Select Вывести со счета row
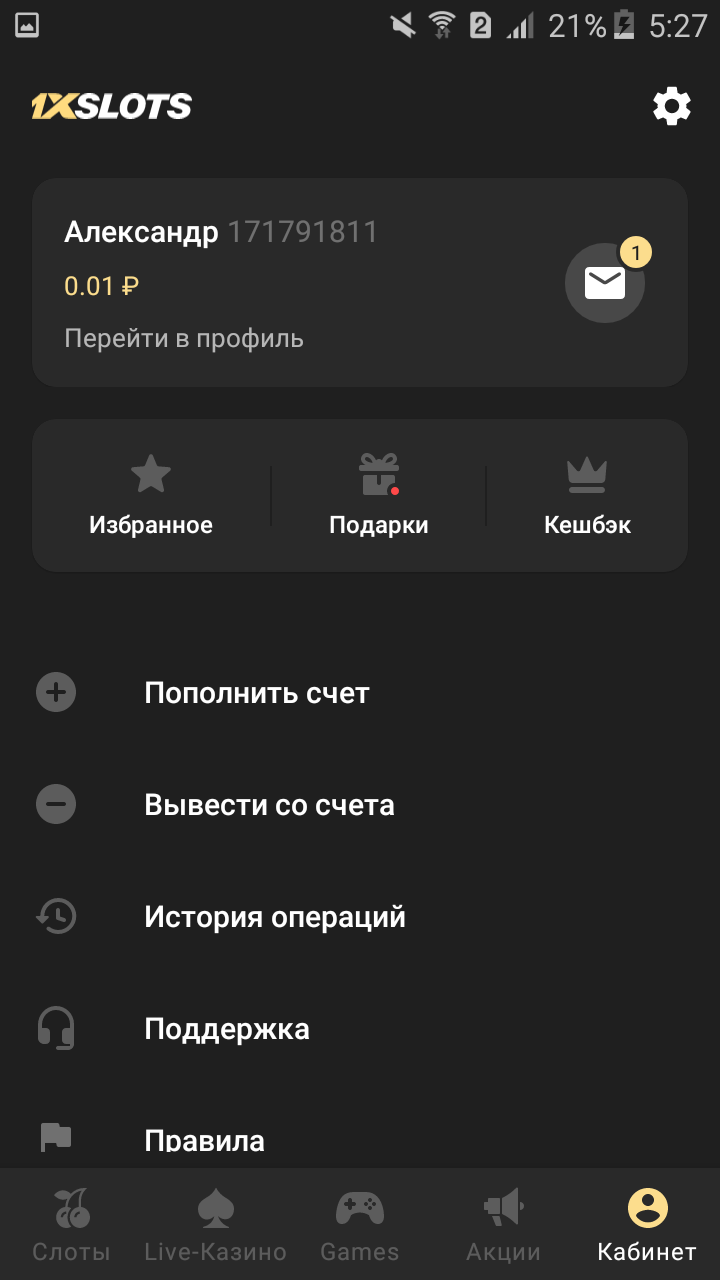Screen dimensions: 720x1280 coord(269,804)
